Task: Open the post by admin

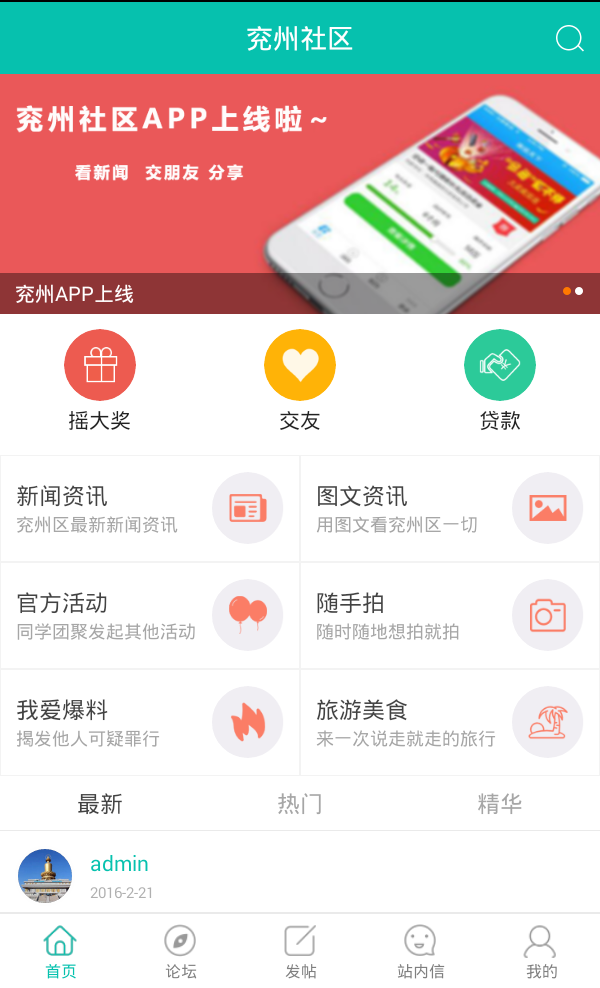Action: pyautogui.click(x=300, y=873)
